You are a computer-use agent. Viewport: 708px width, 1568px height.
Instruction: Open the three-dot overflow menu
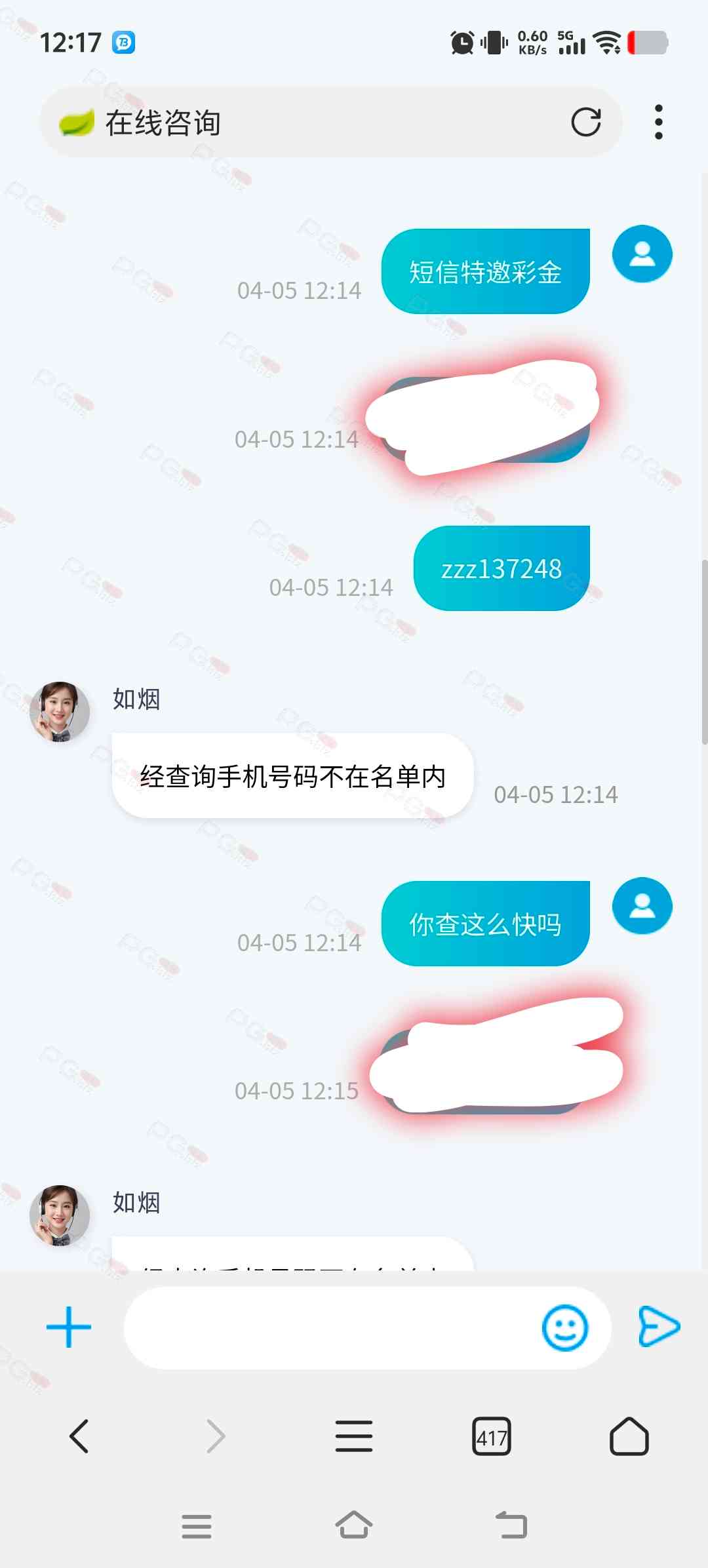click(x=658, y=122)
